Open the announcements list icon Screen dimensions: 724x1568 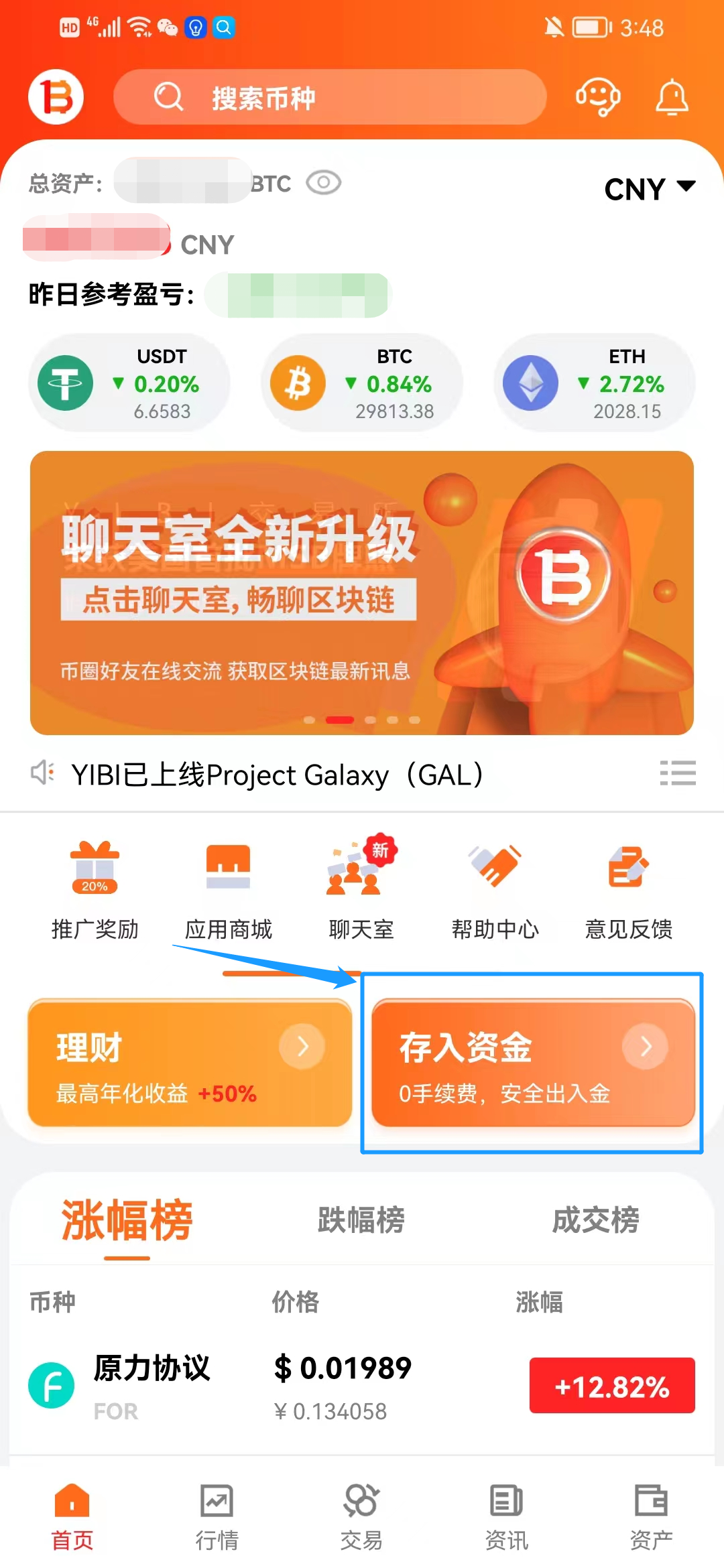coord(678,773)
